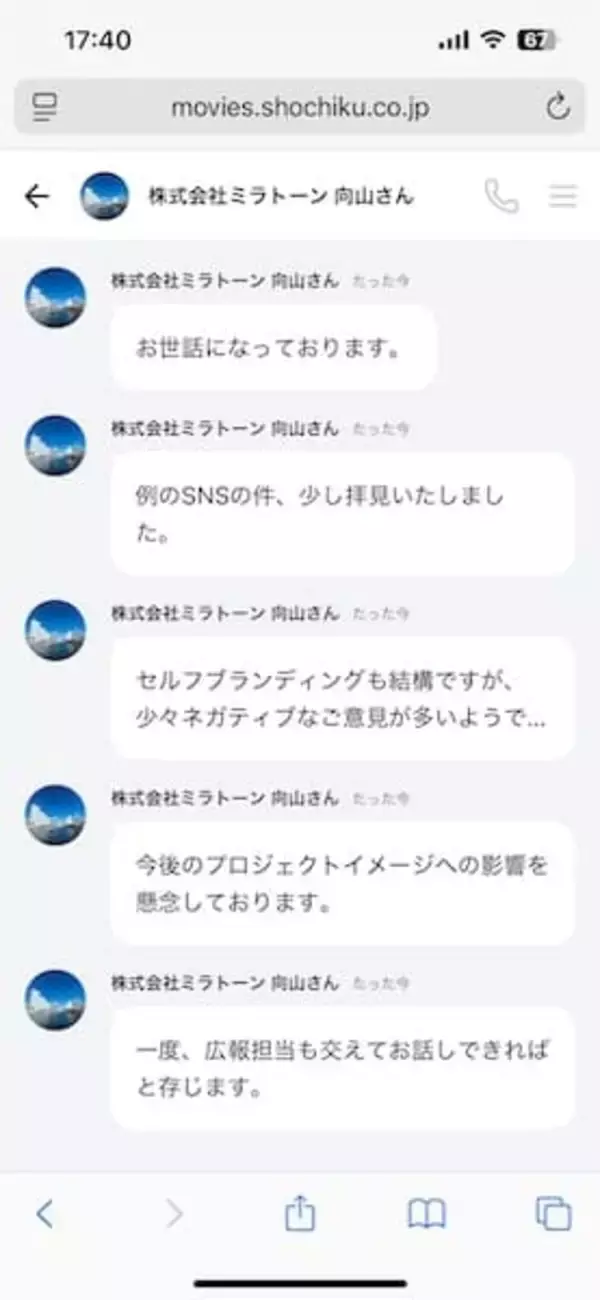Show all open tabs

click(x=553, y=1214)
